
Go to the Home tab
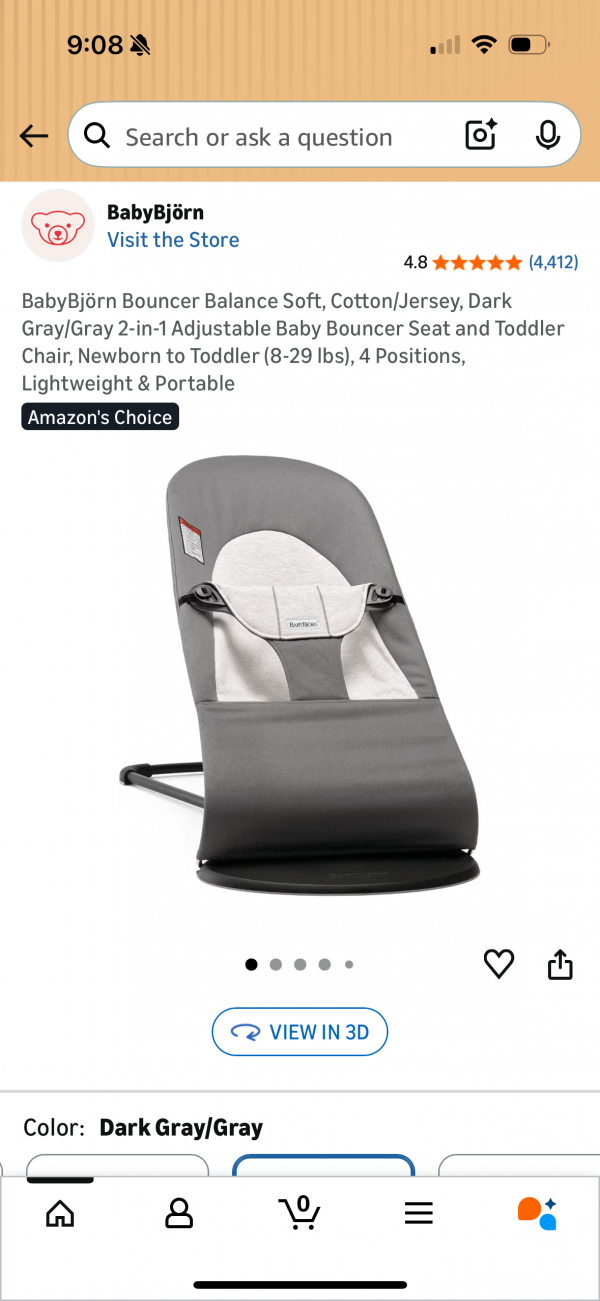click(x=61, y=1213)
